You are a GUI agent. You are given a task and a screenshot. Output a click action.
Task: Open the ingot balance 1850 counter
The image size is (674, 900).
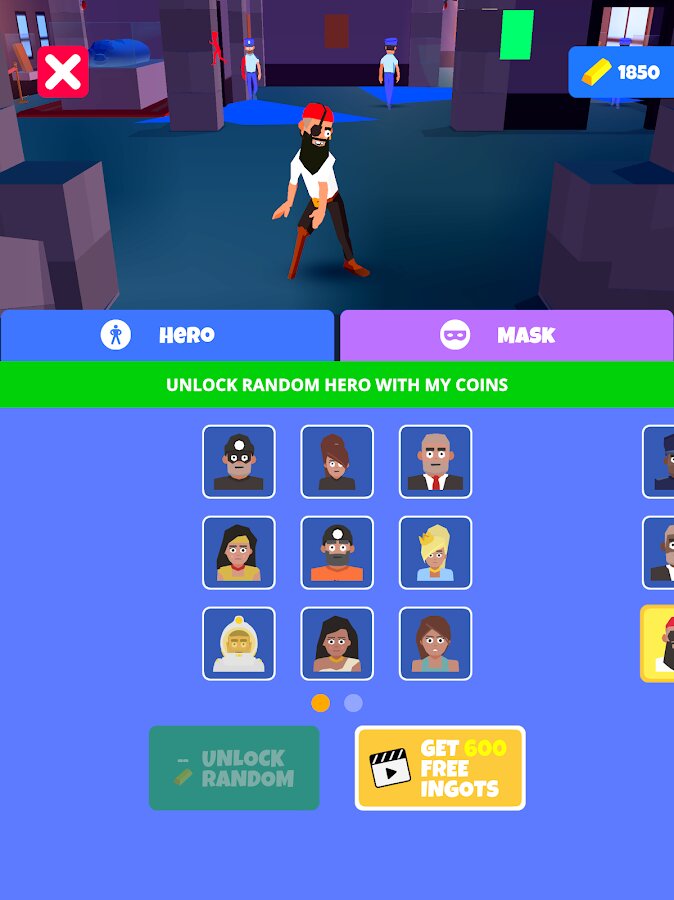[622, 72]
